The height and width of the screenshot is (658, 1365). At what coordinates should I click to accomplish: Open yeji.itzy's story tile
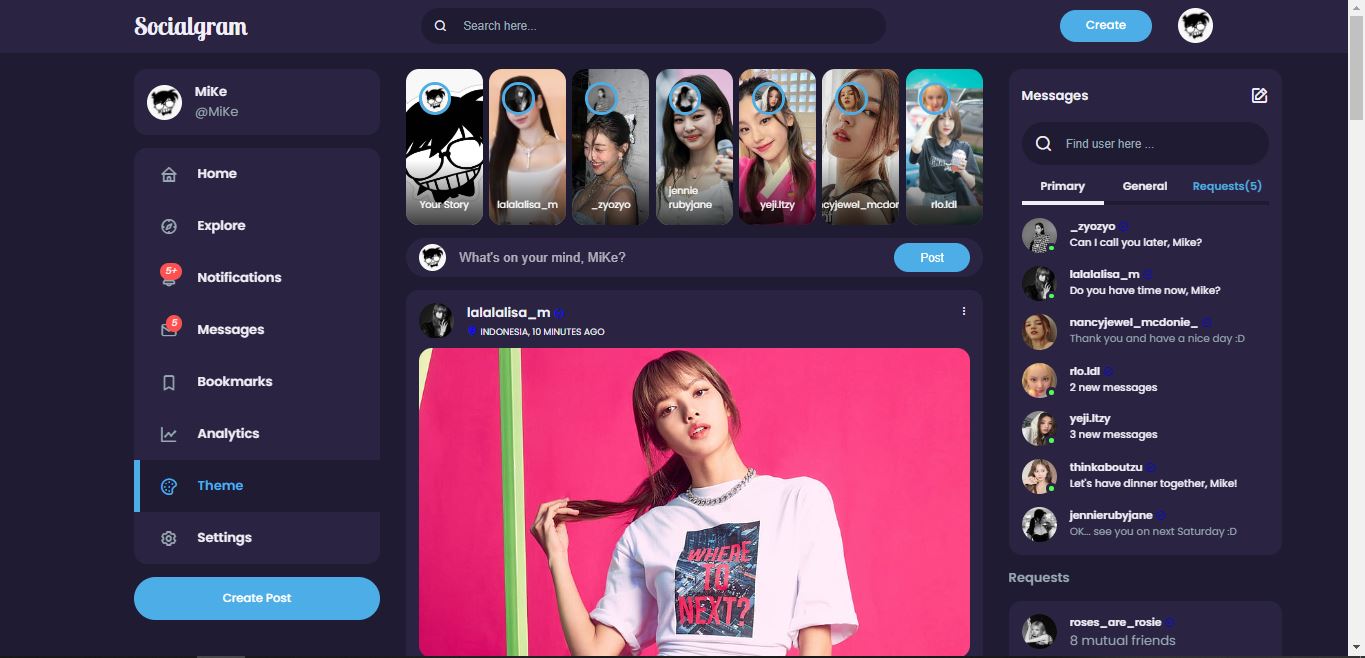coord(777,147)
